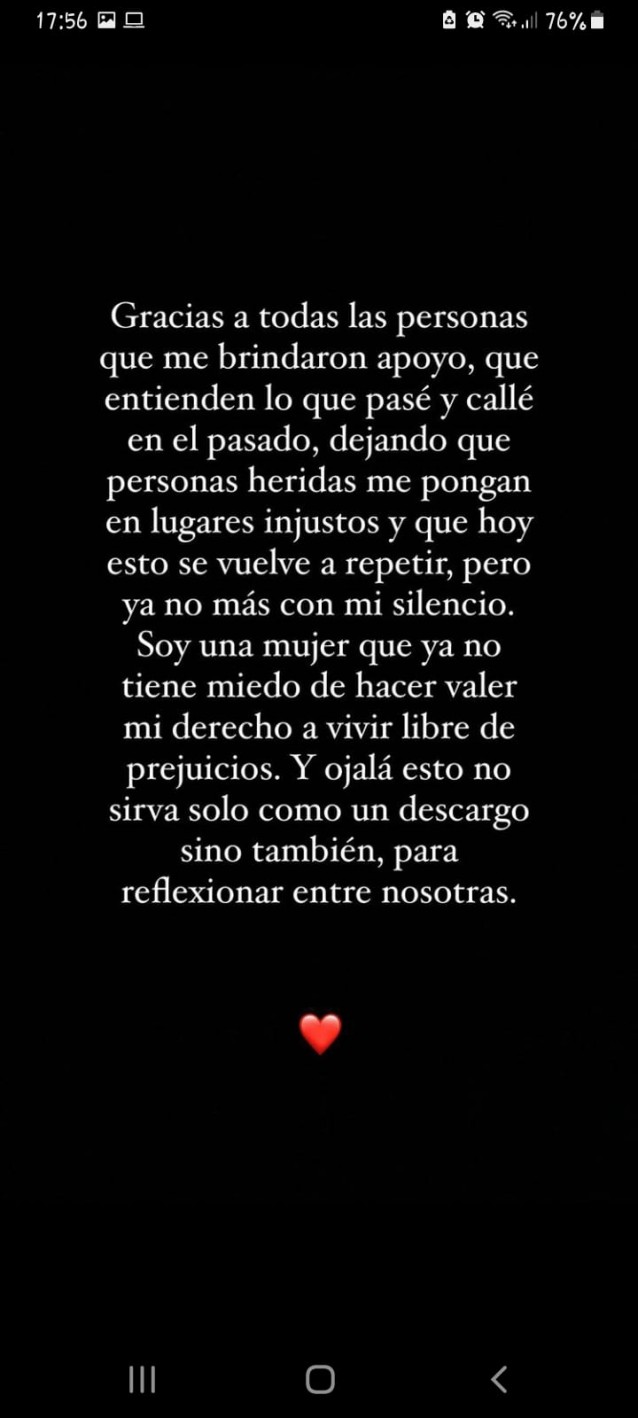Return to the home screen
The width and height of the screenshot is (638, 1418).
320,1379
